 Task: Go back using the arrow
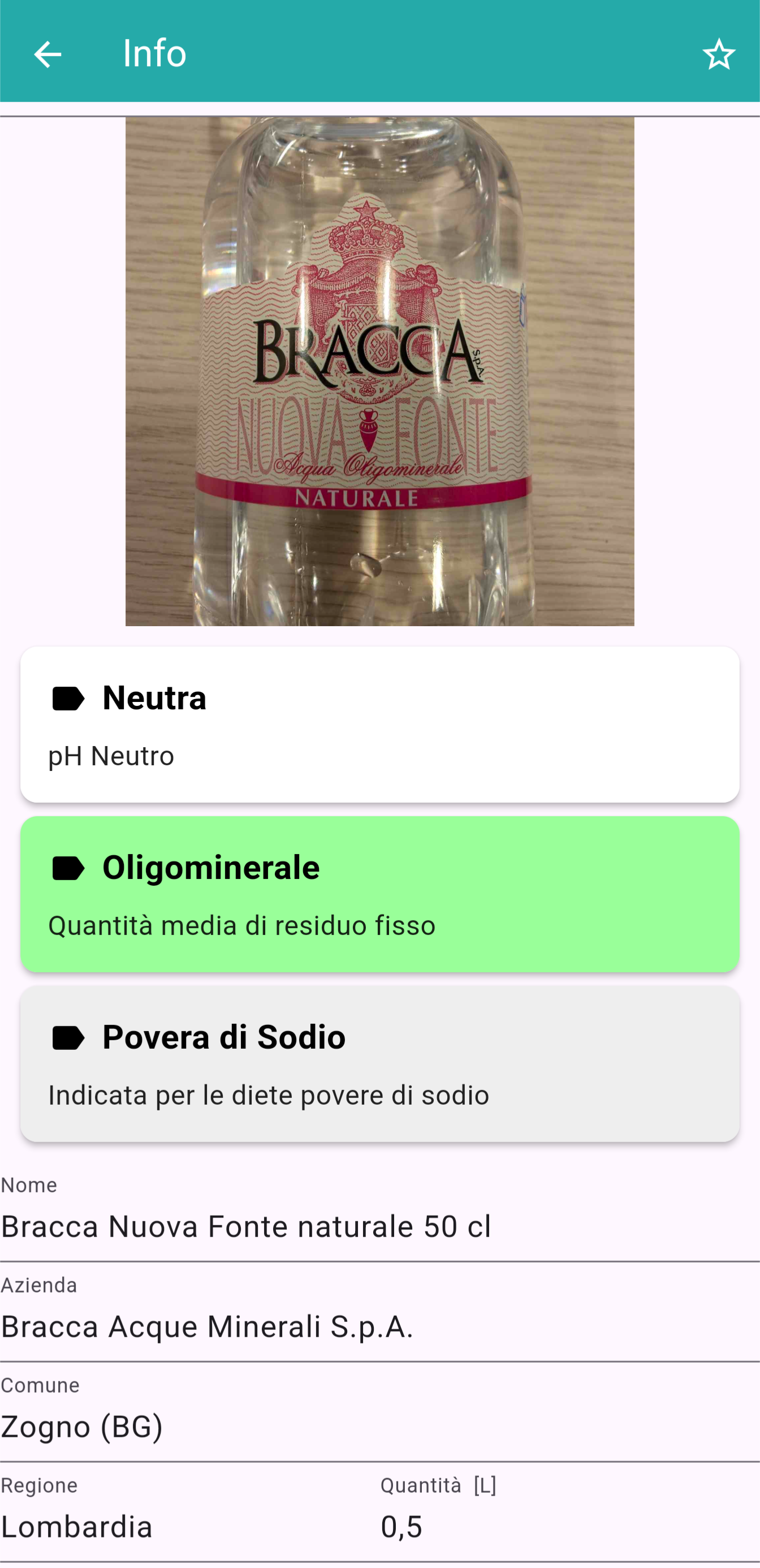click(47, 54)
